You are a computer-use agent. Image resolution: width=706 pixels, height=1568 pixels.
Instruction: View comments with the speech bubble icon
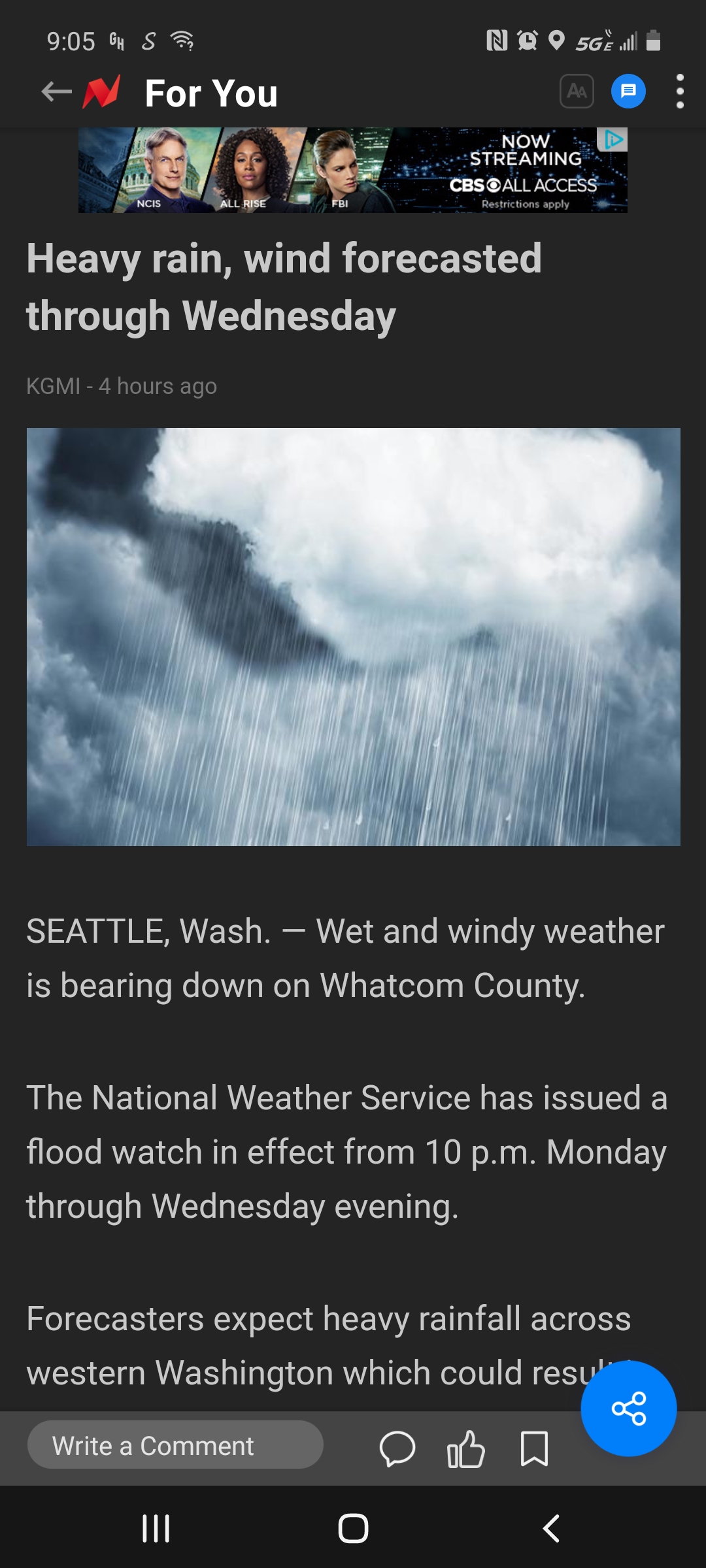point(397,1448)
